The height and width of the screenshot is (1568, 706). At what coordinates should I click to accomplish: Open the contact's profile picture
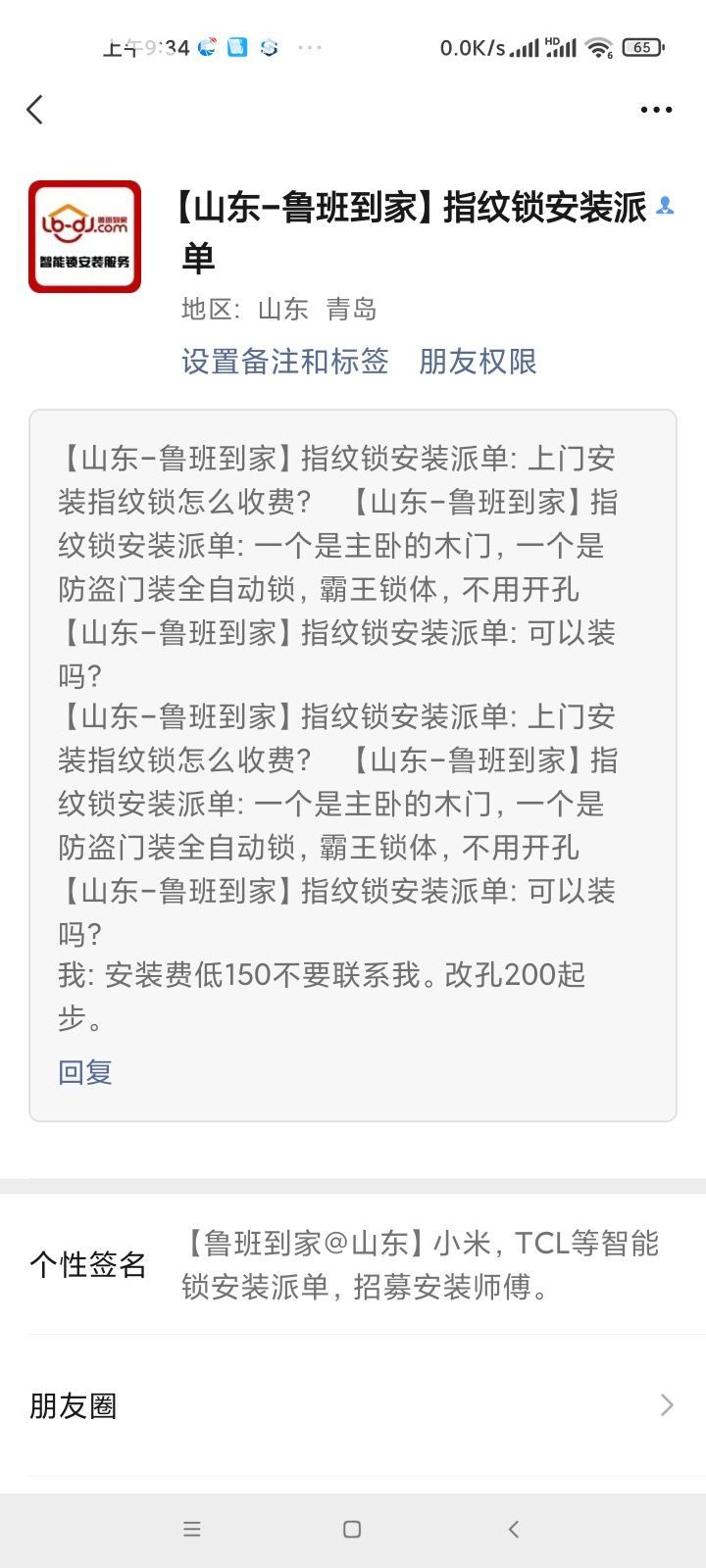coord(84,236)
